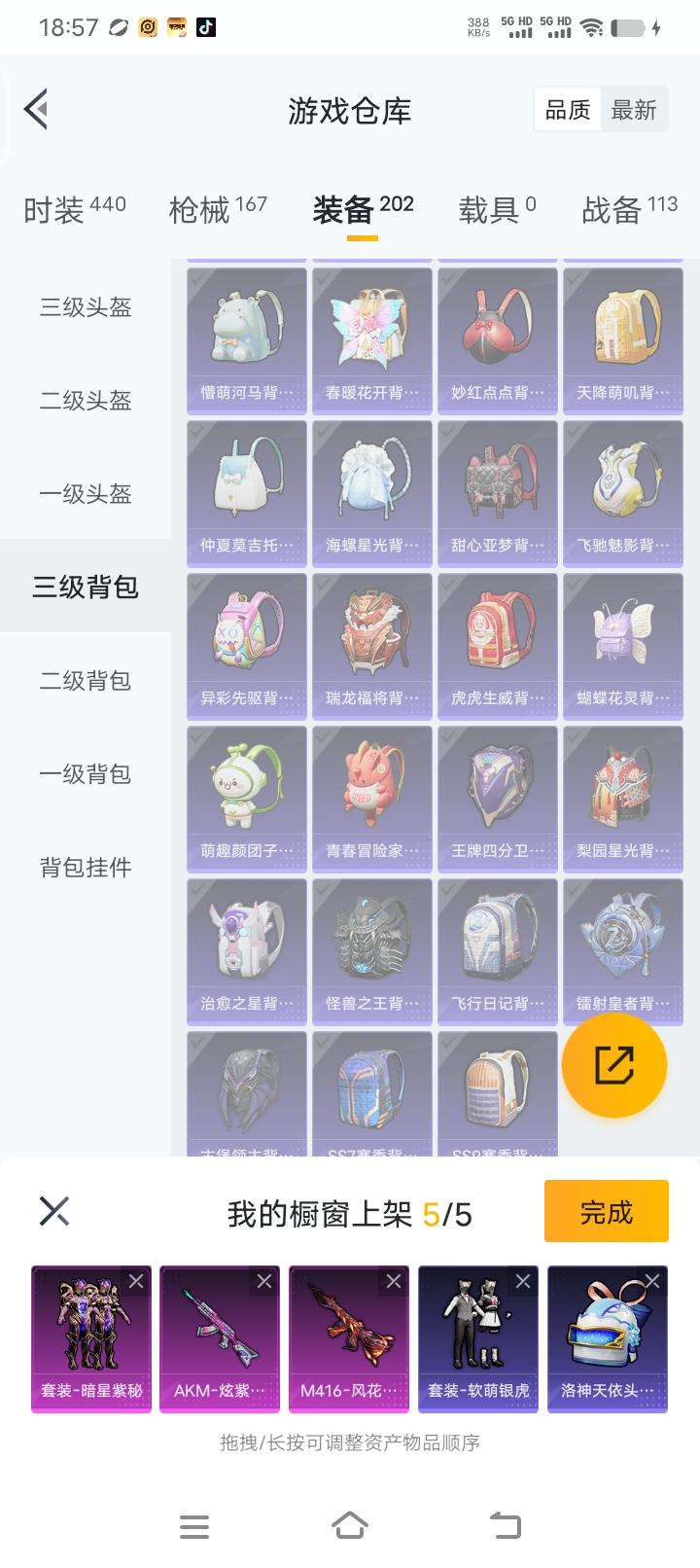Select the 虎虎生威背包 item

point(497,642)
